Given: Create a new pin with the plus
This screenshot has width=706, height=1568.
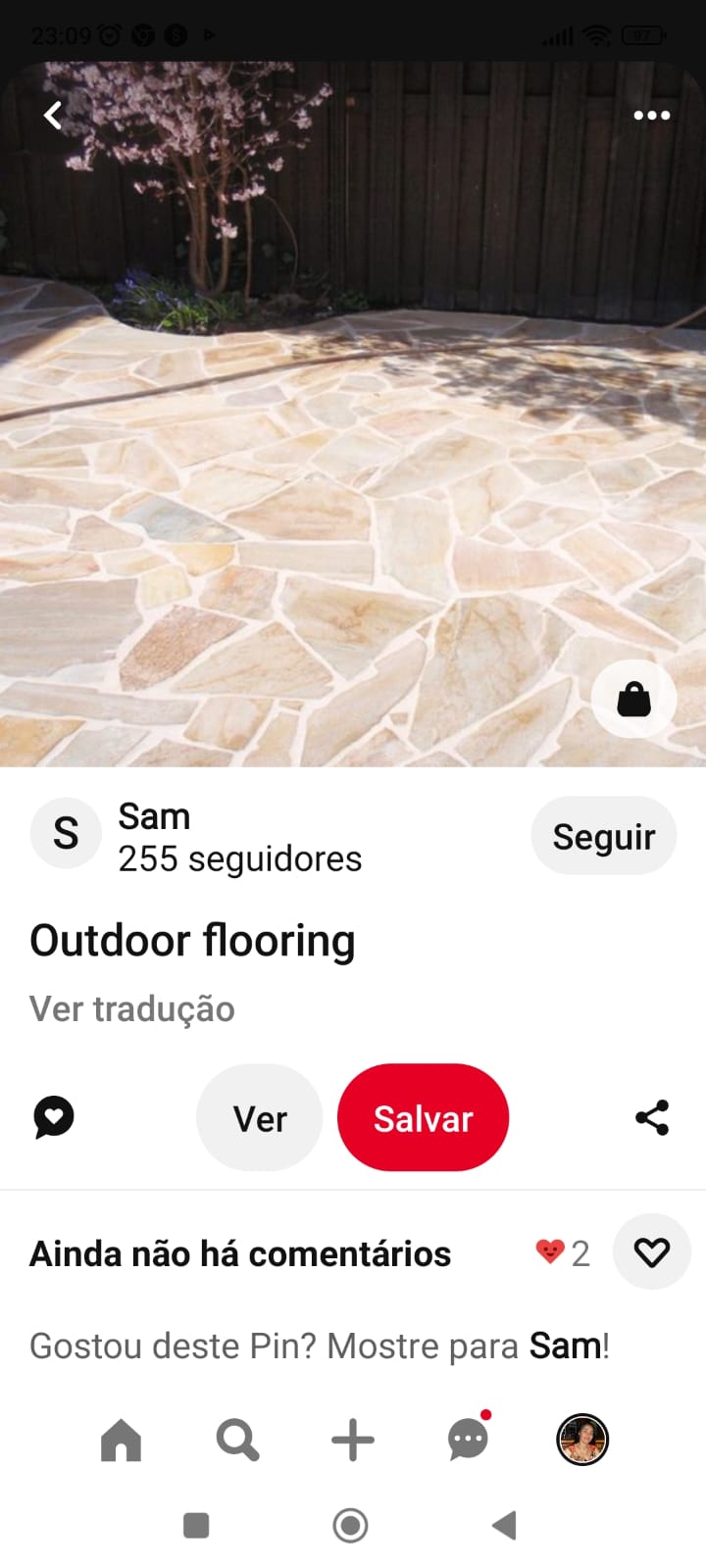Looking at the screenshot, I should 353,1441.
